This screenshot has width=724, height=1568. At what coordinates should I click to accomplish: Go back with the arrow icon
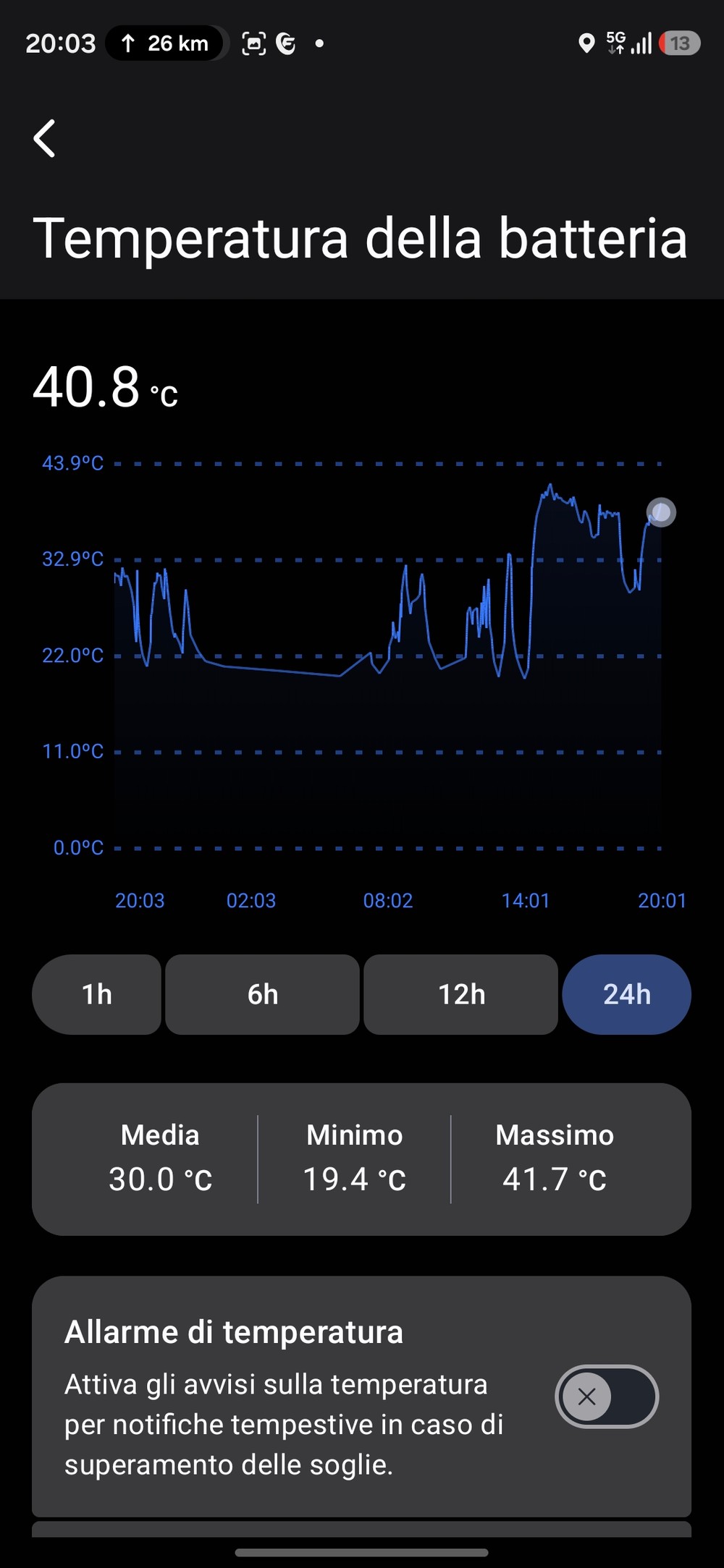click(x=45, y=138)
